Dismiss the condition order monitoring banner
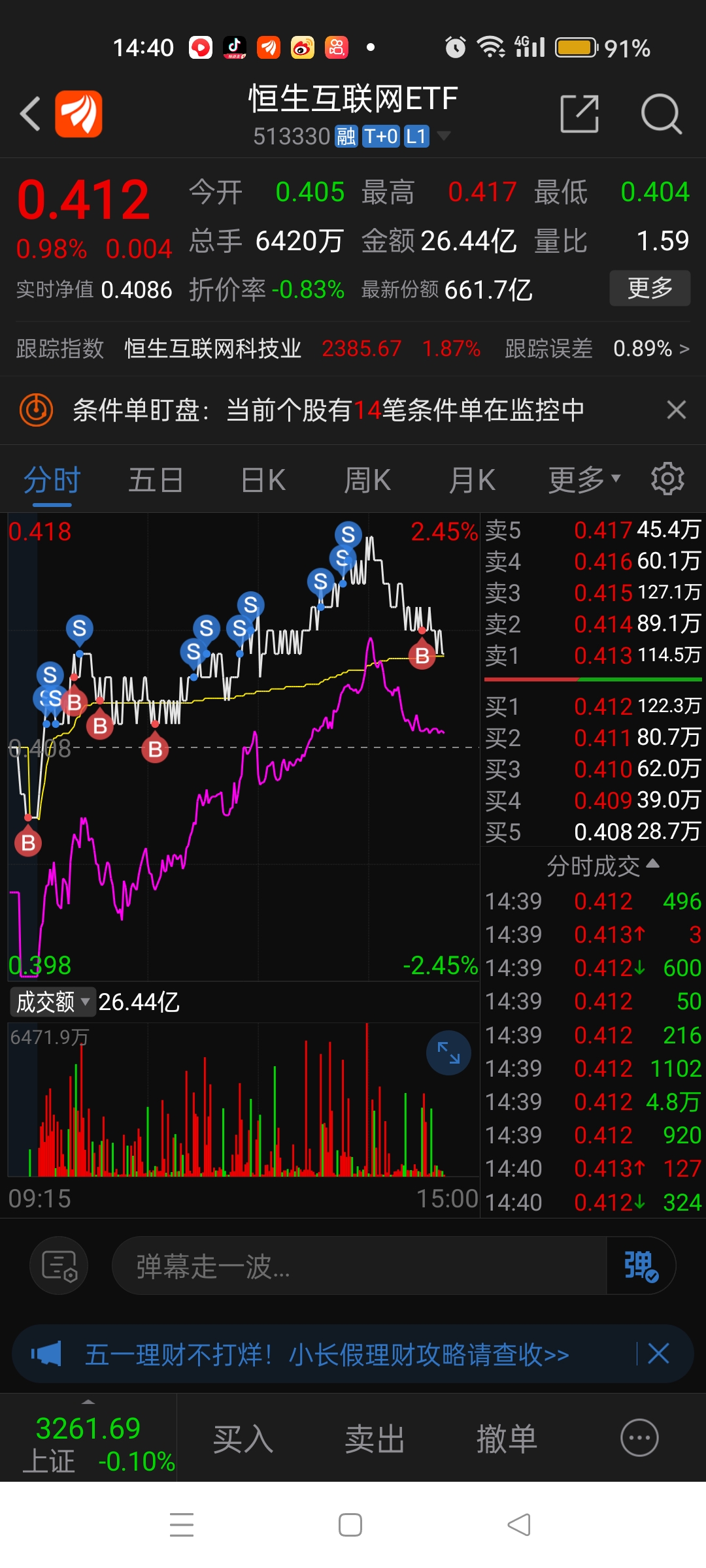 click(676, 410)
